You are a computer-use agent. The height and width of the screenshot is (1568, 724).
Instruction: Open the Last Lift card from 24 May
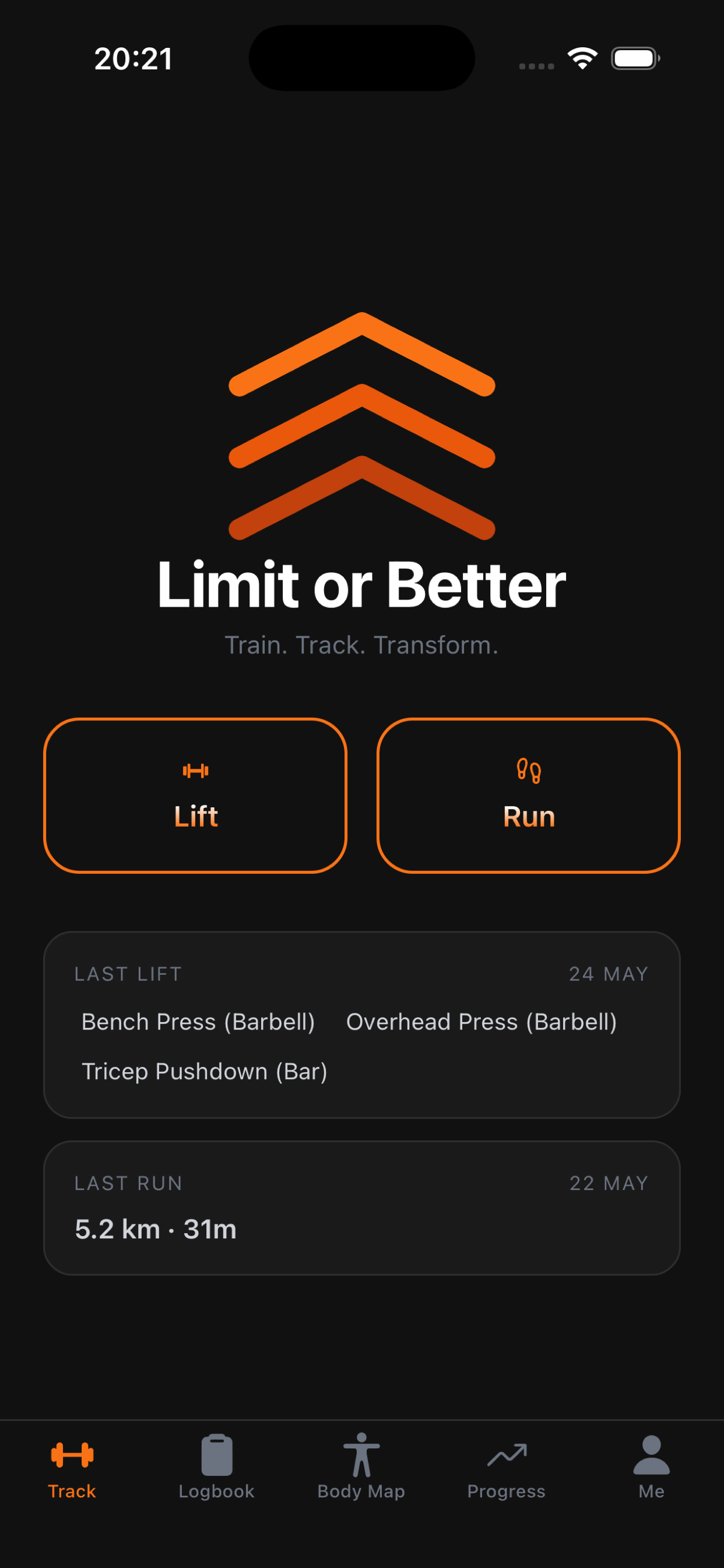click(x=362, y=1024)
